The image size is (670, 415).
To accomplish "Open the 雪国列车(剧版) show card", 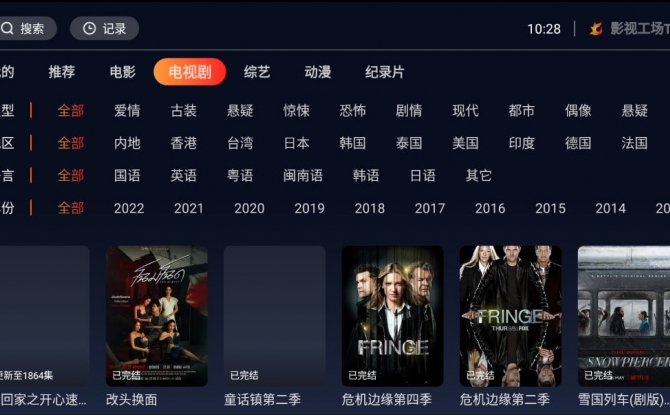I will [624, 316].
